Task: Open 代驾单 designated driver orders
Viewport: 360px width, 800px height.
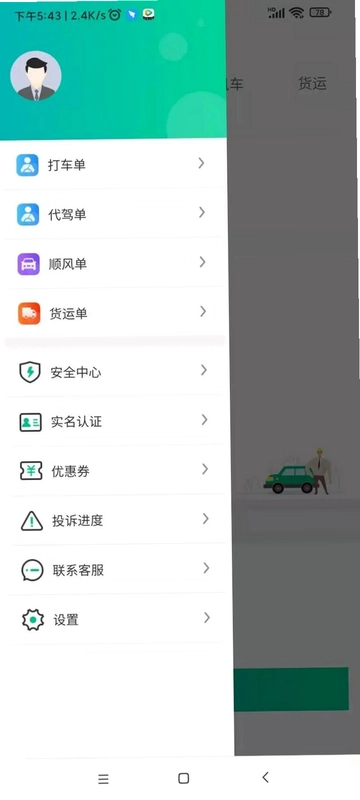Action: (113, 214)
